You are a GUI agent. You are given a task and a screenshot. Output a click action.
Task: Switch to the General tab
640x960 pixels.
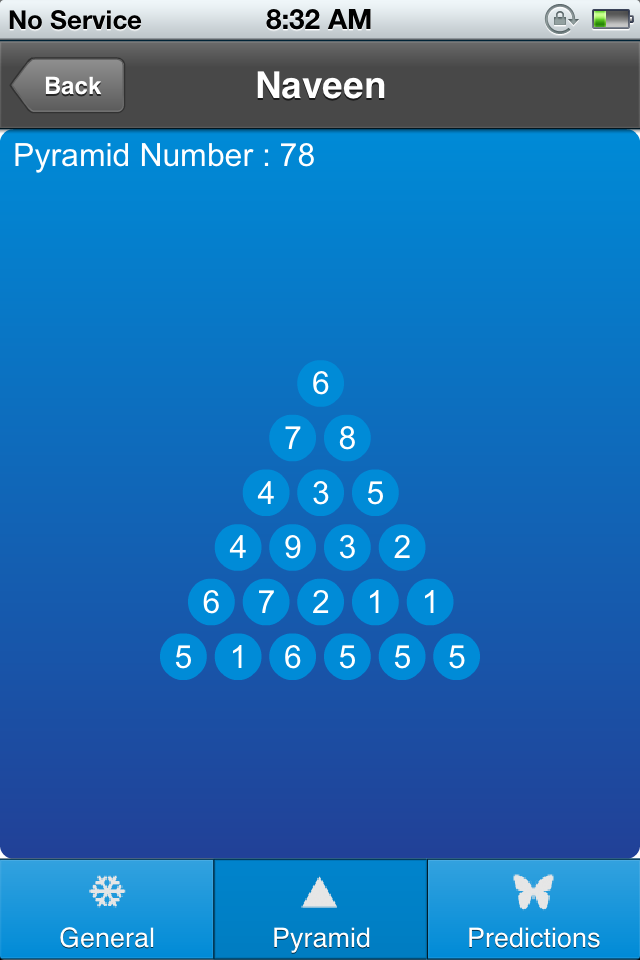(107, 911)
